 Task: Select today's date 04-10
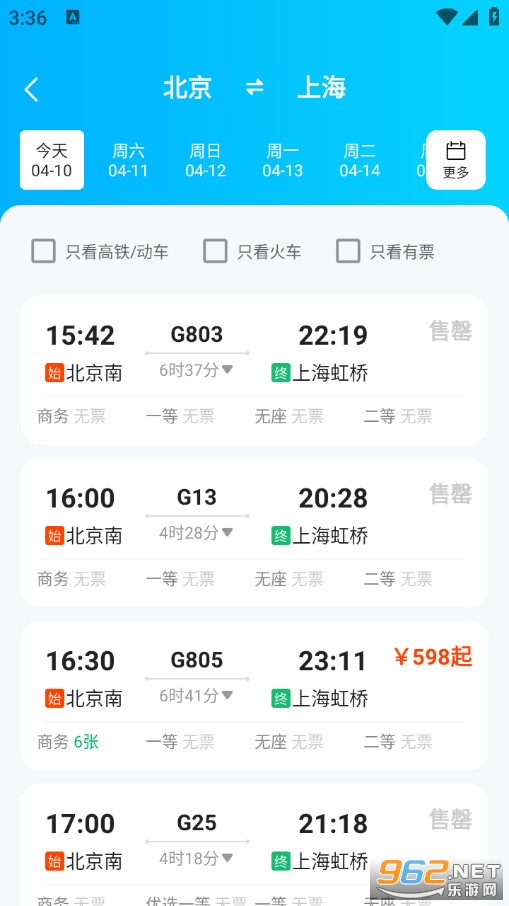(x=52, y=160)
